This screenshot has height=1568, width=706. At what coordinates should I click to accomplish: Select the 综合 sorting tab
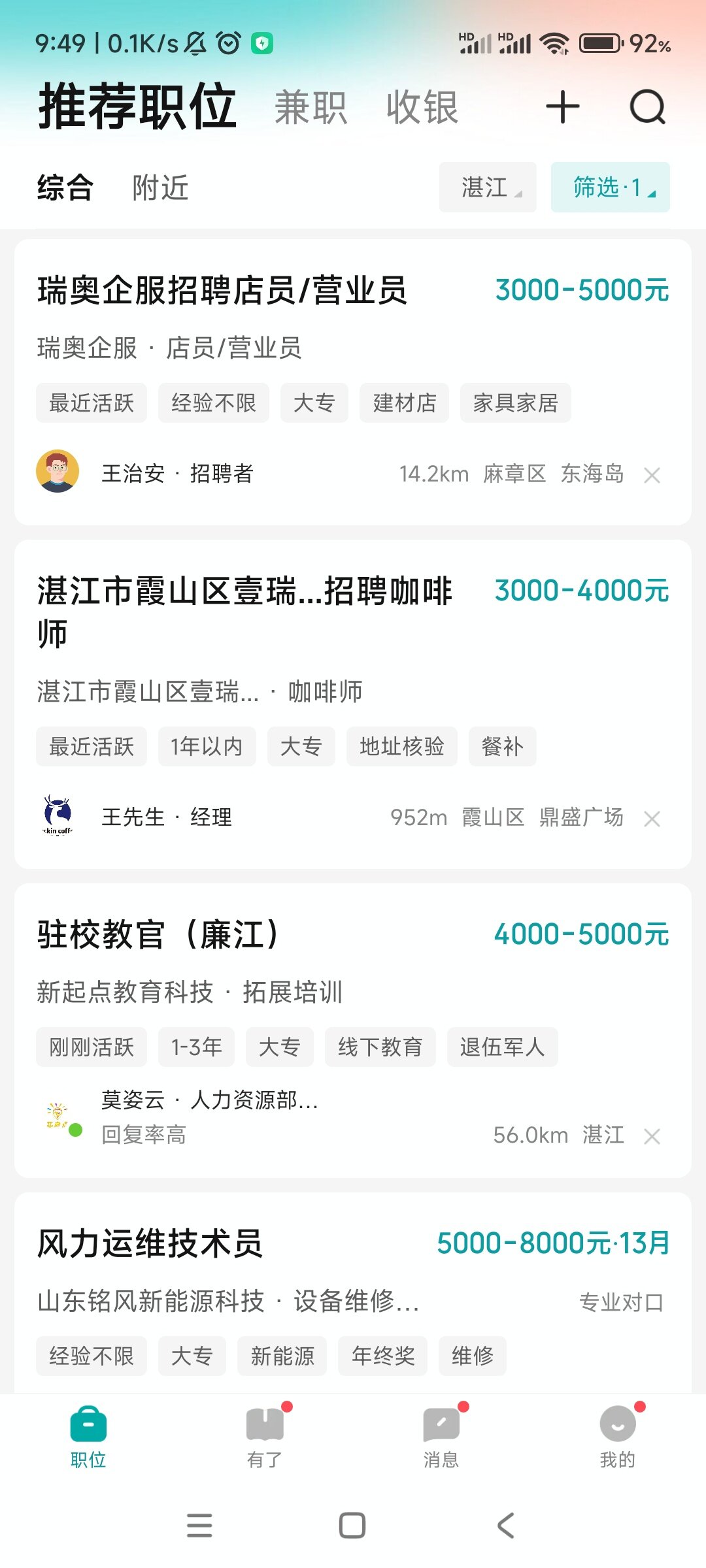[65, 188]
